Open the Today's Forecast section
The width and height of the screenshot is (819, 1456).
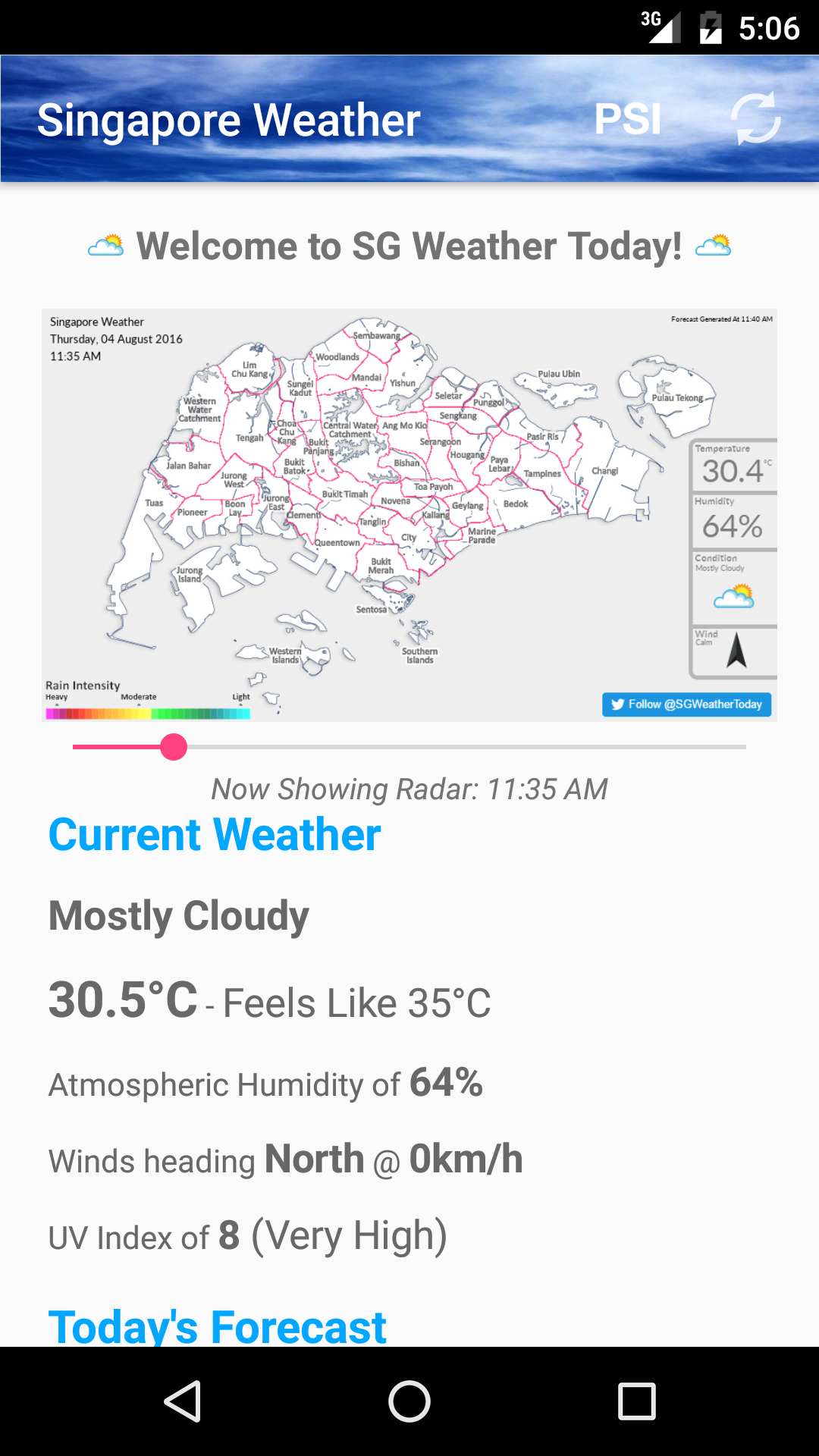[x=217, y=1326]
